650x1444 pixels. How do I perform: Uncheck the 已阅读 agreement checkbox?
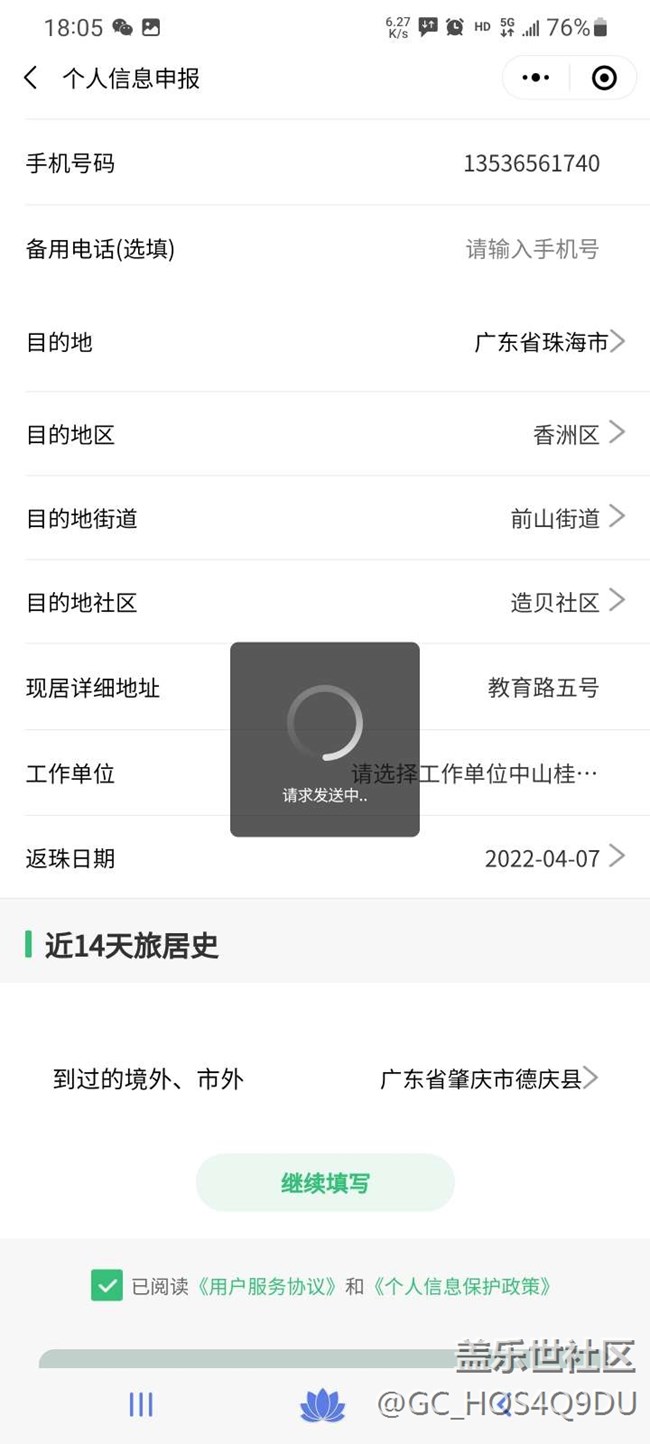tap(106, 1286)
